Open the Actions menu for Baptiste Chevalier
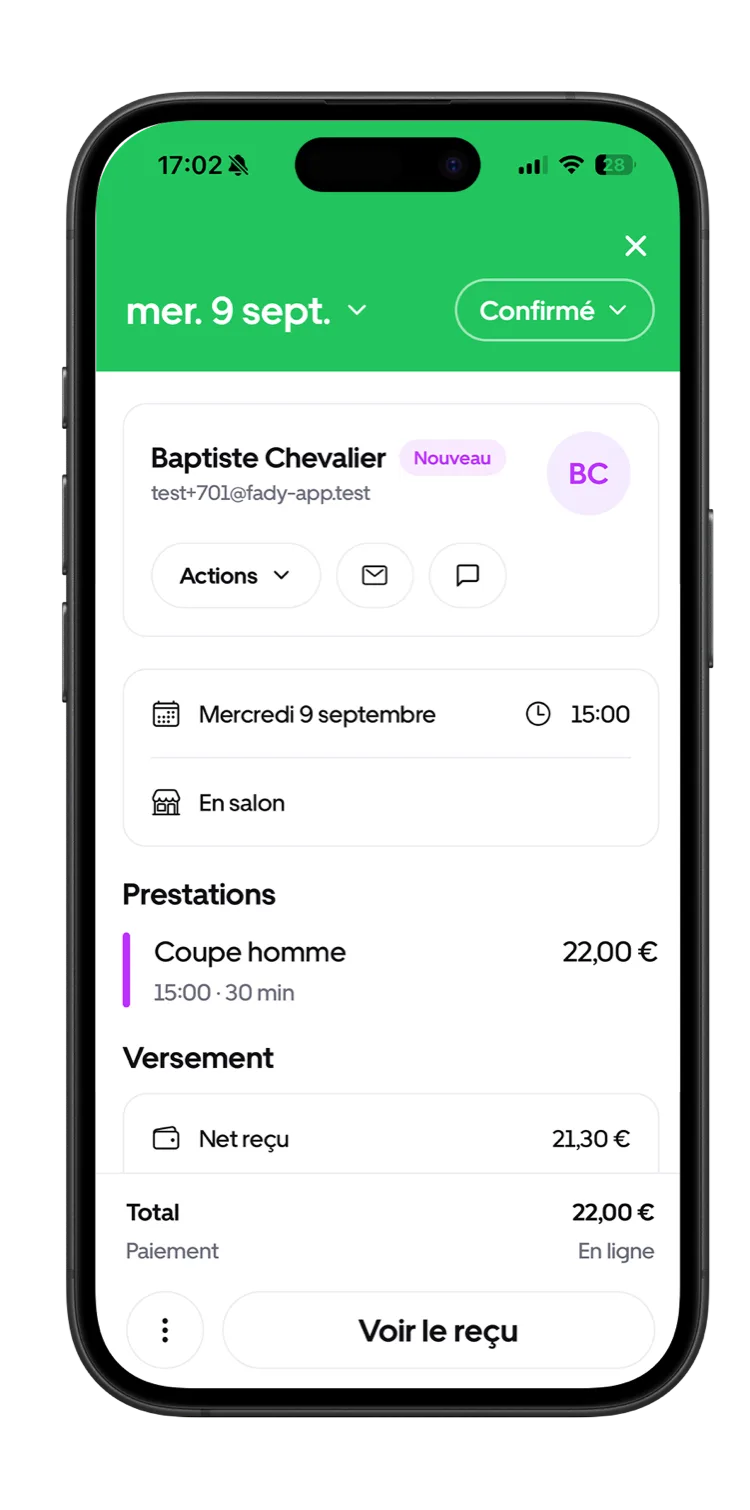The image size is (750, 1510). pos(236,575)
